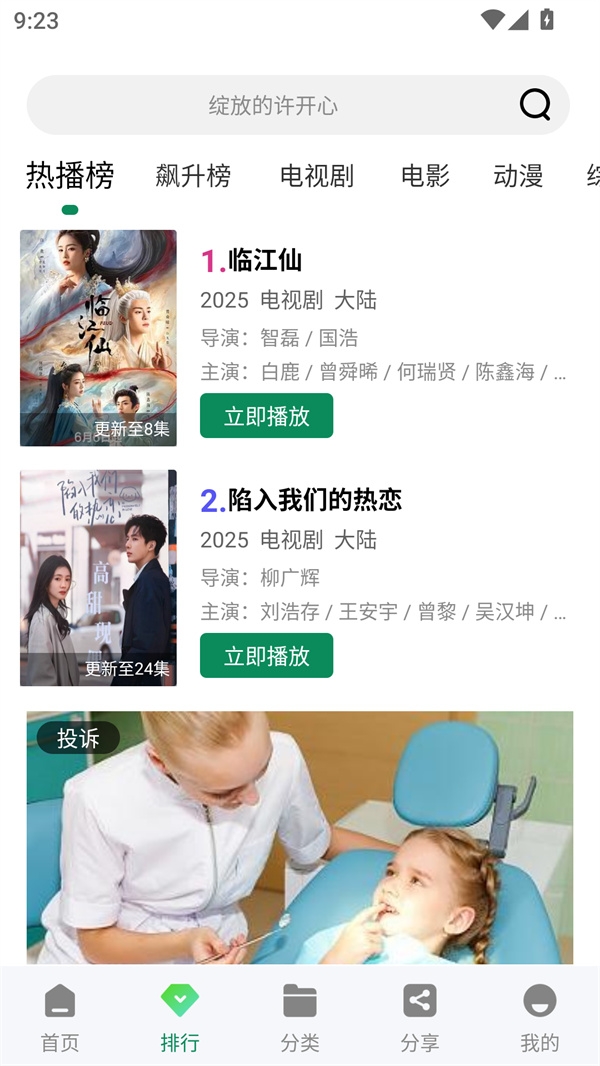Switch to the 电影 tab
Image resolution: width=600 pixels, height=1066 pixels.
click(425, 176)
